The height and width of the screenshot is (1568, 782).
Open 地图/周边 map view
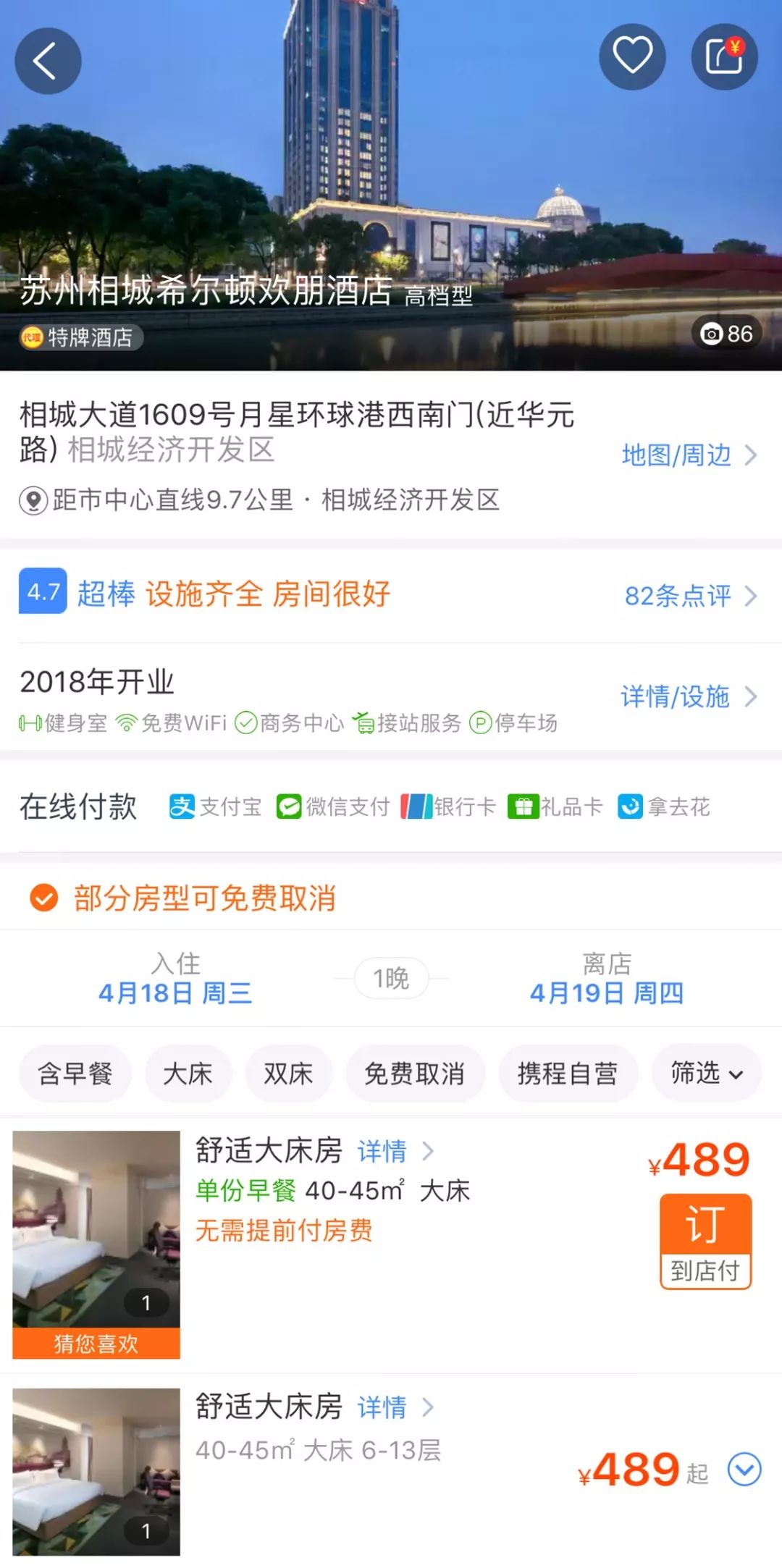click(x=688, y=455)
